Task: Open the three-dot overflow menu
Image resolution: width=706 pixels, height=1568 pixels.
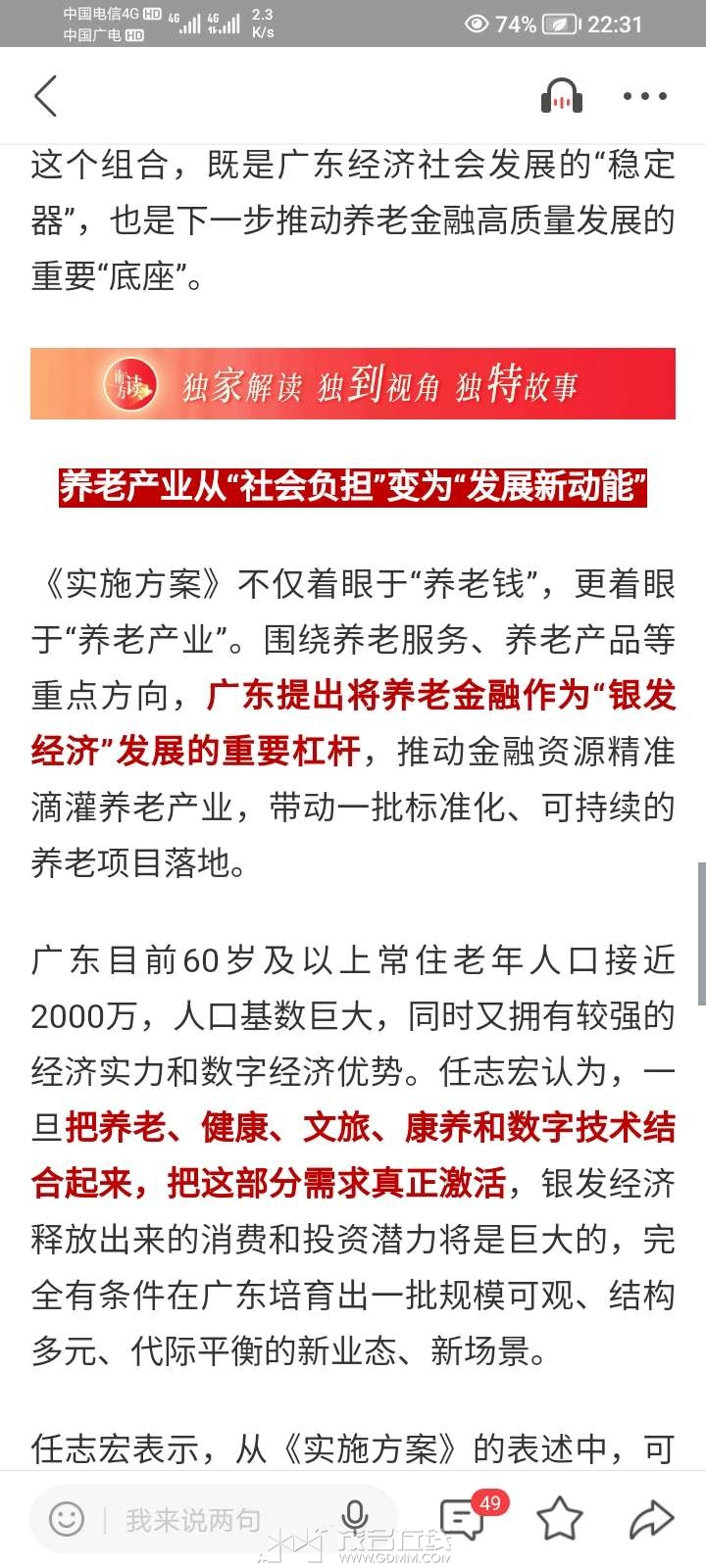Action: (x=645, y=96)
